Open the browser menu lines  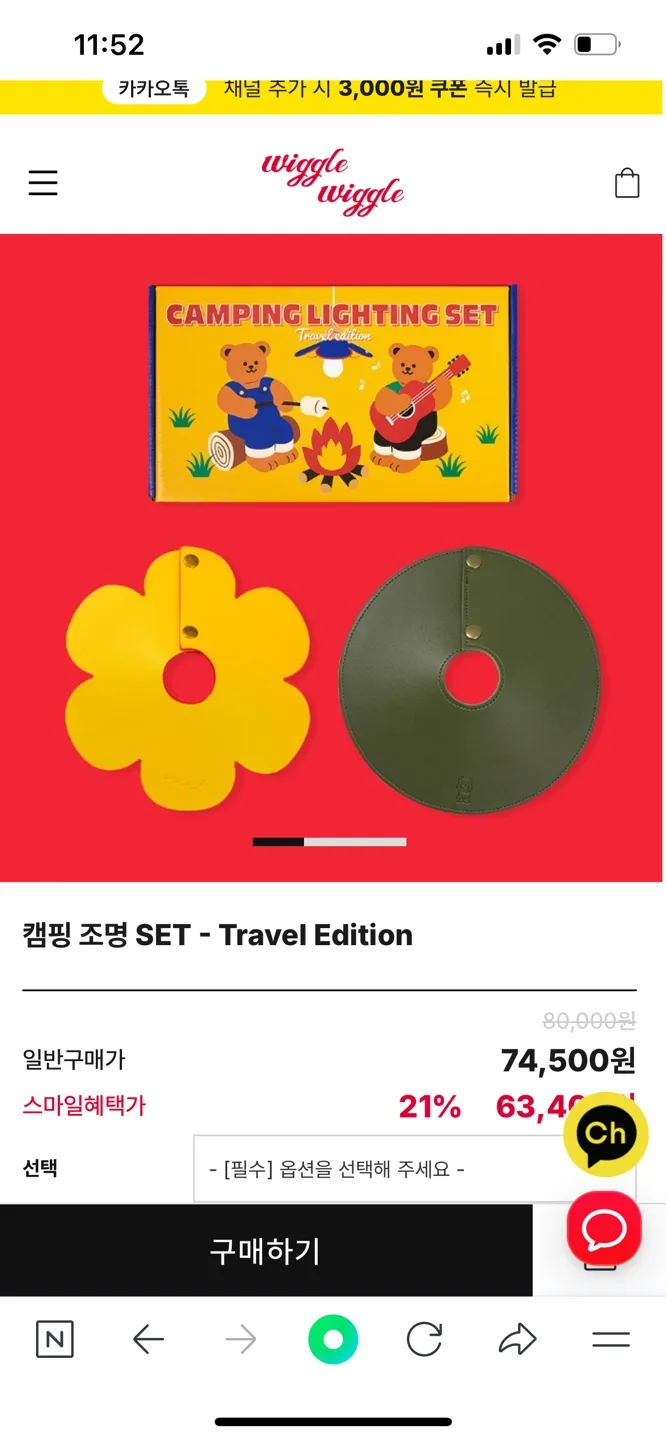click(610, 1339)
